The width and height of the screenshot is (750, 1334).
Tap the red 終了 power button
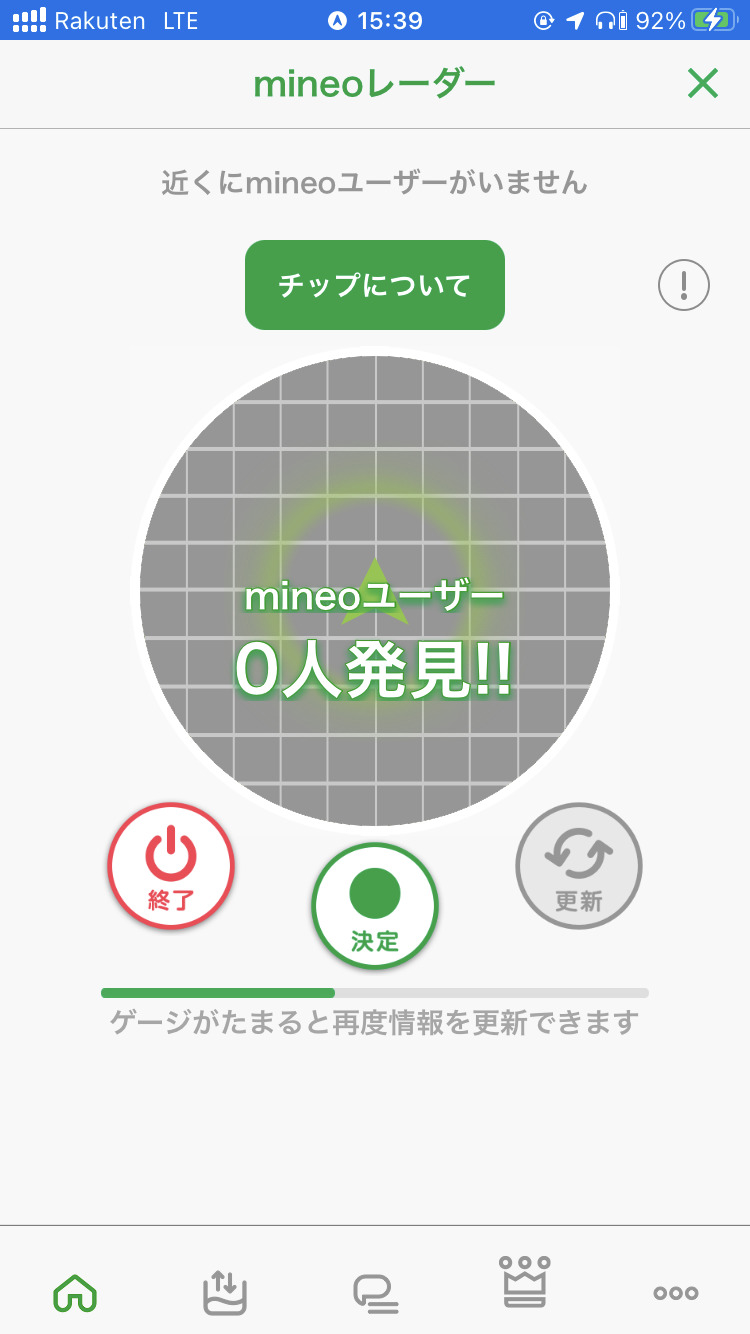[171, 866]
